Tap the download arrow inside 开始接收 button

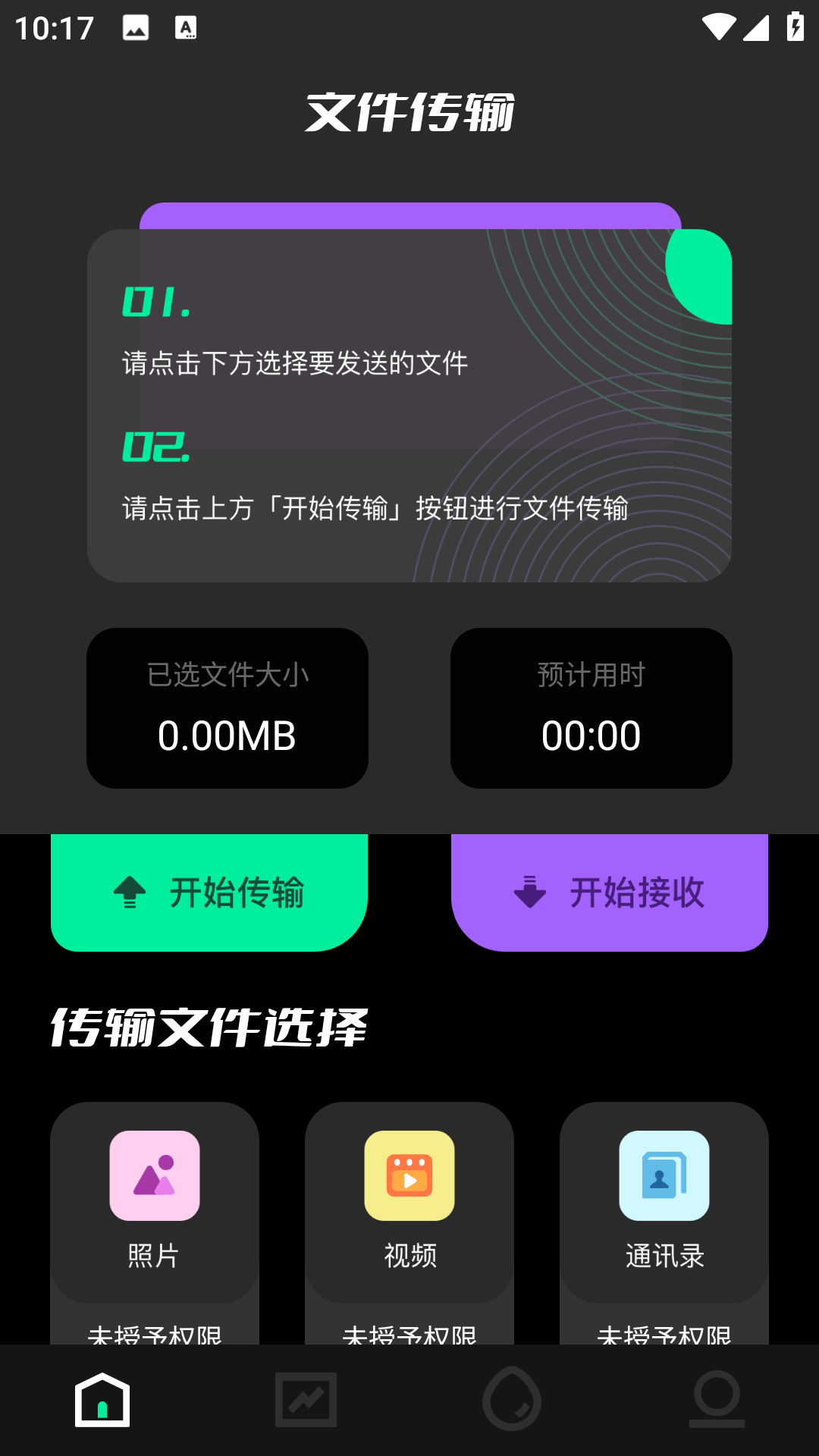pyautogui.click(x=529, y=893)
